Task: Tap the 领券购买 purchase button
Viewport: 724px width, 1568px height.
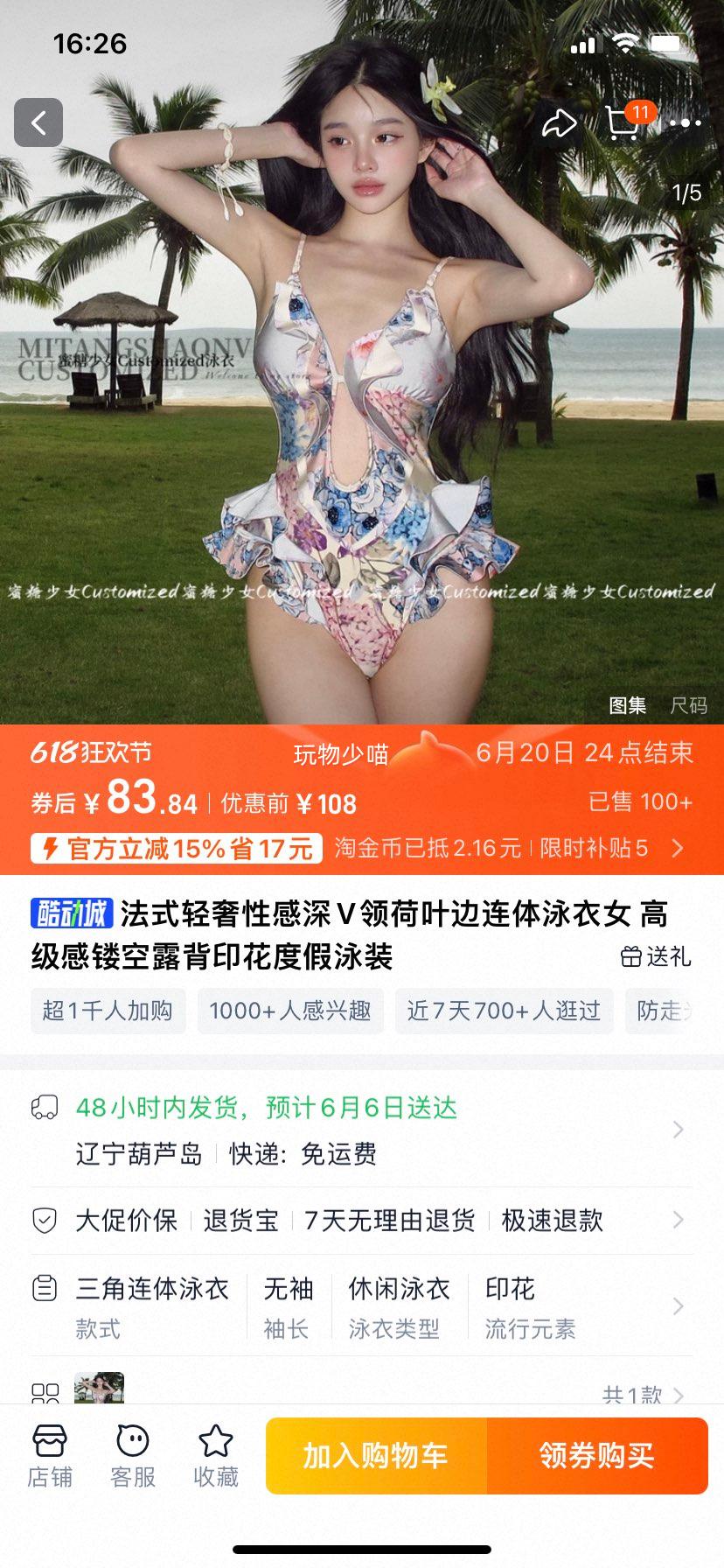Action: click(x=597, y=1455)
